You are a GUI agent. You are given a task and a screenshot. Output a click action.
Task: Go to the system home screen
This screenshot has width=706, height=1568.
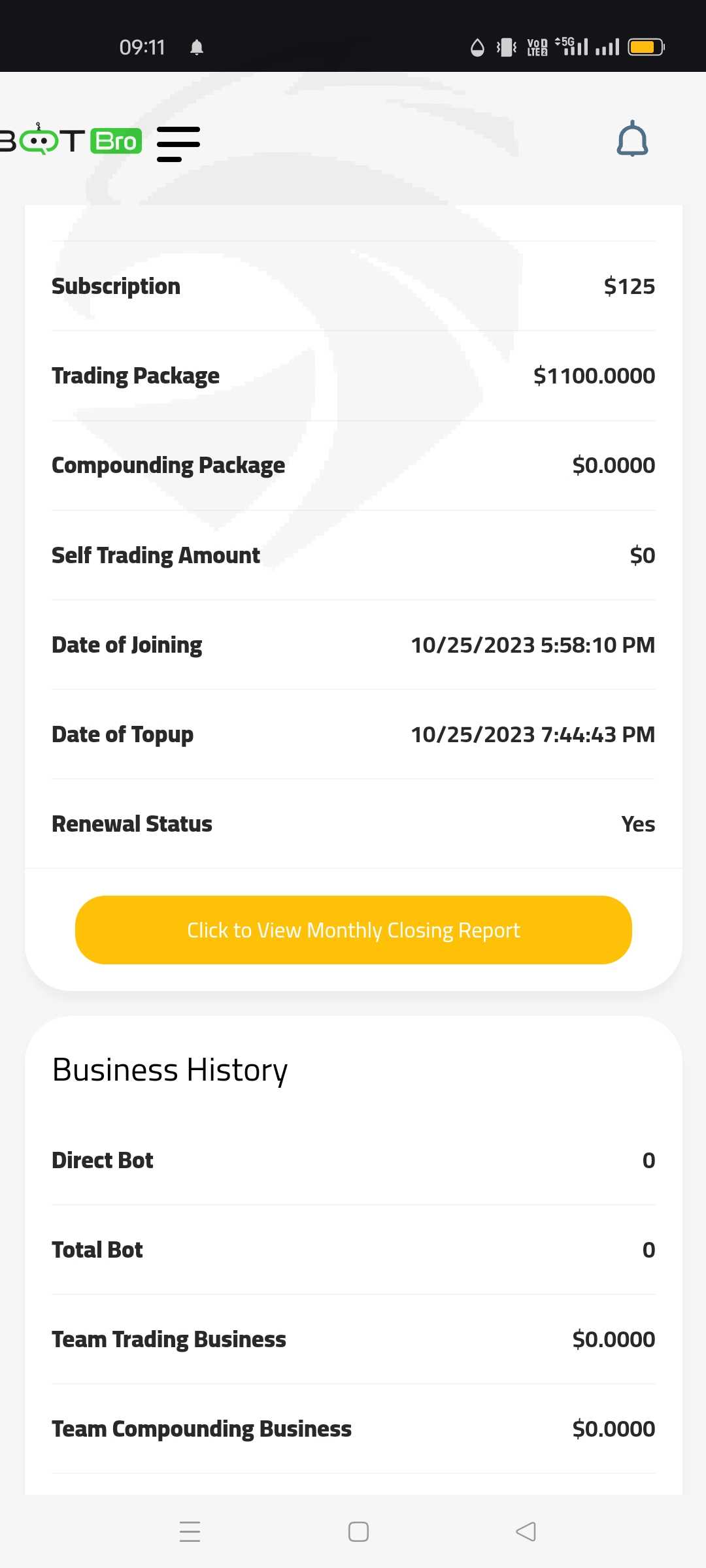pyautogui.click(x=358, y=1531)
